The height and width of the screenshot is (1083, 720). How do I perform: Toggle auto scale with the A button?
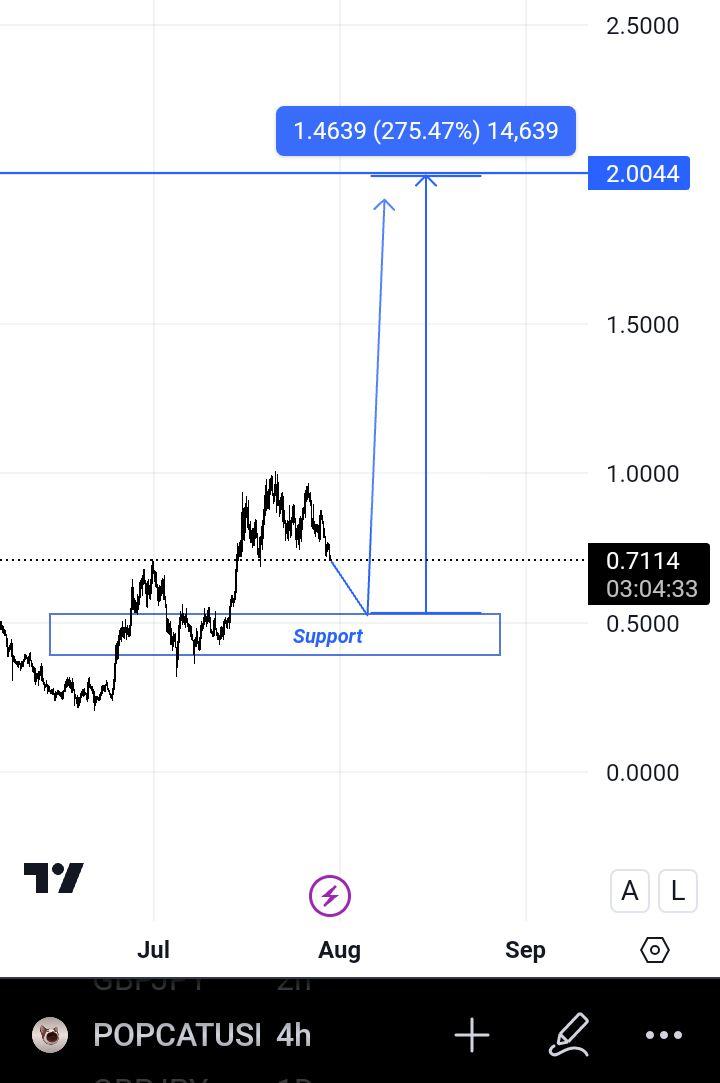click(630, 890)
